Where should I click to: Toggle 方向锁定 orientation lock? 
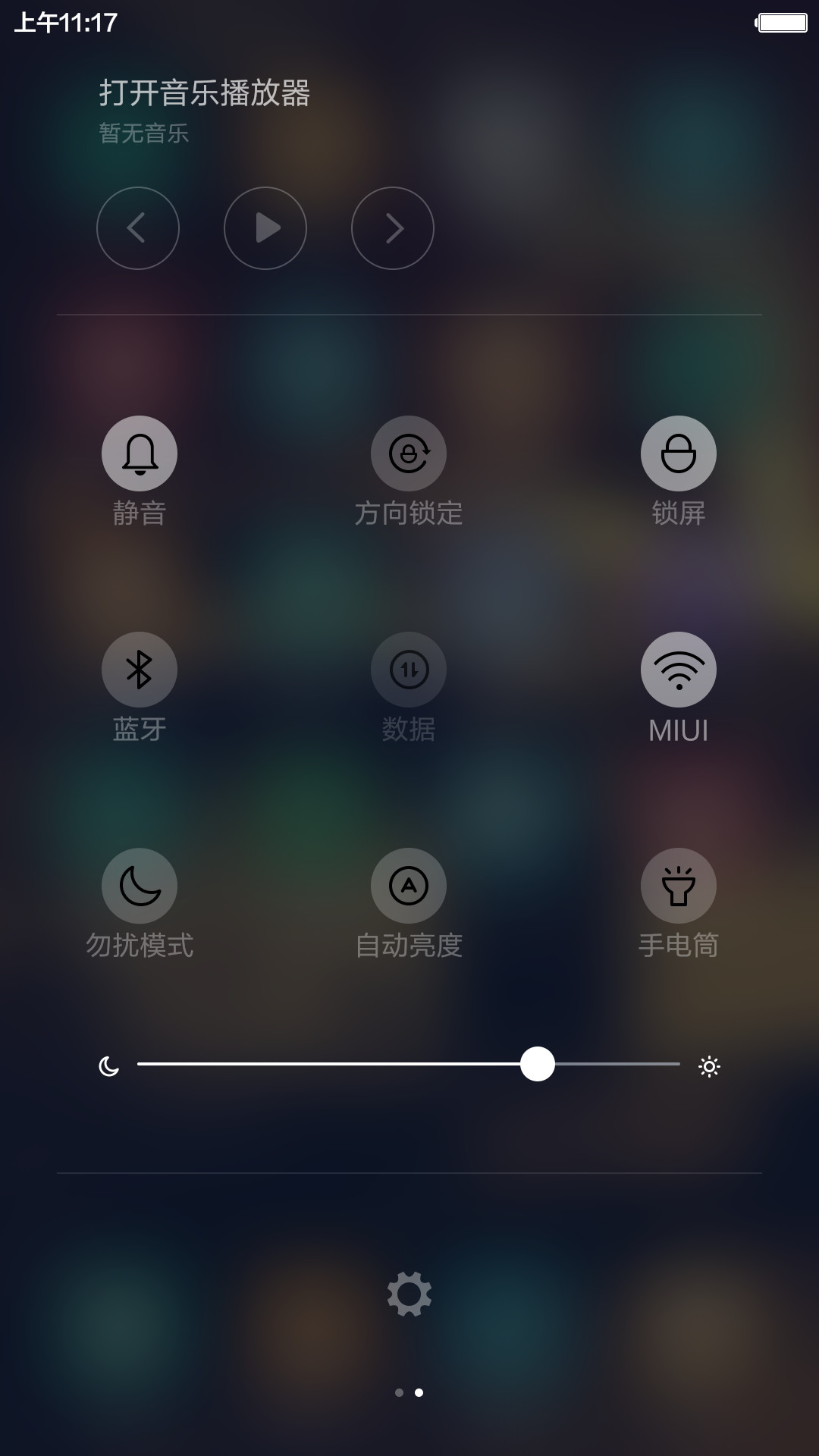click(x=409, y=453)
